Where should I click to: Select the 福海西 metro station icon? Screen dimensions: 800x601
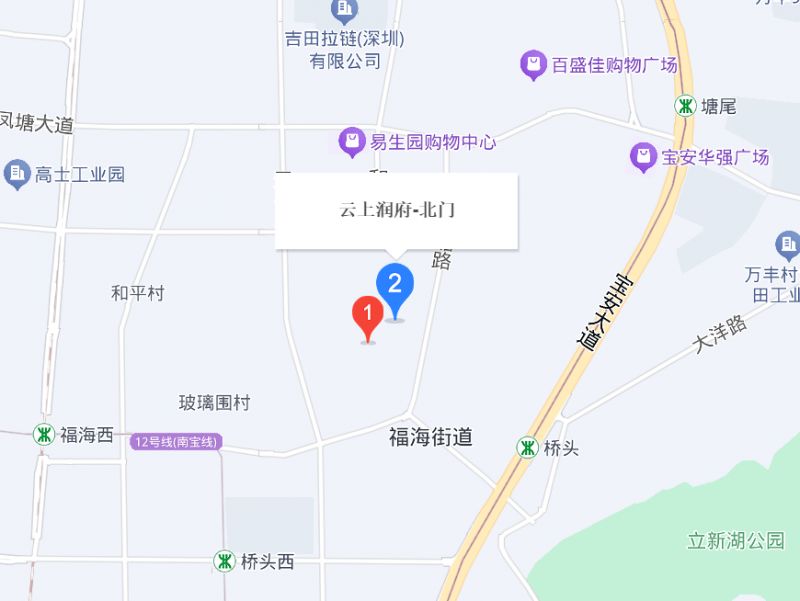click(x=43, y=435)
